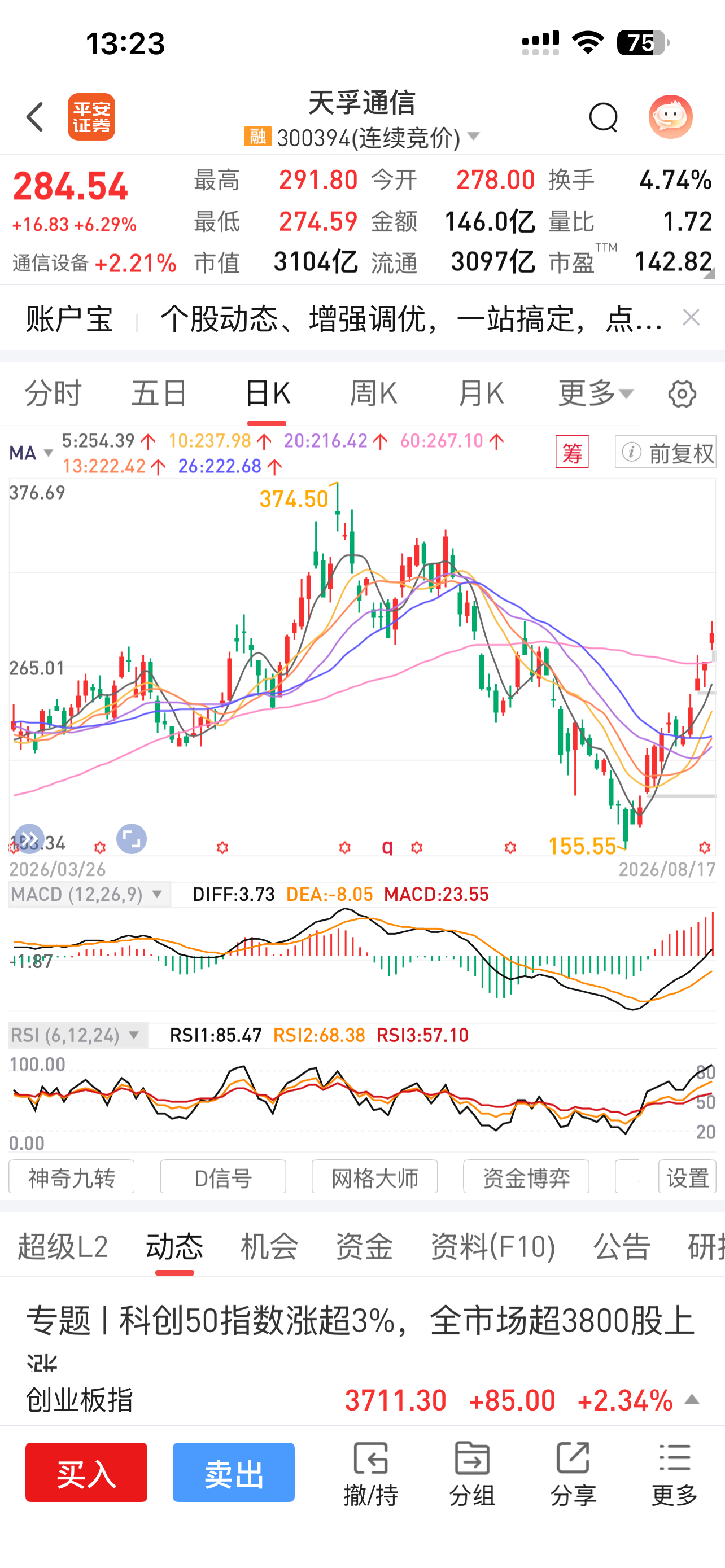
Task: Open the RSI indicator dropdown
Action: pos(78,1035)
